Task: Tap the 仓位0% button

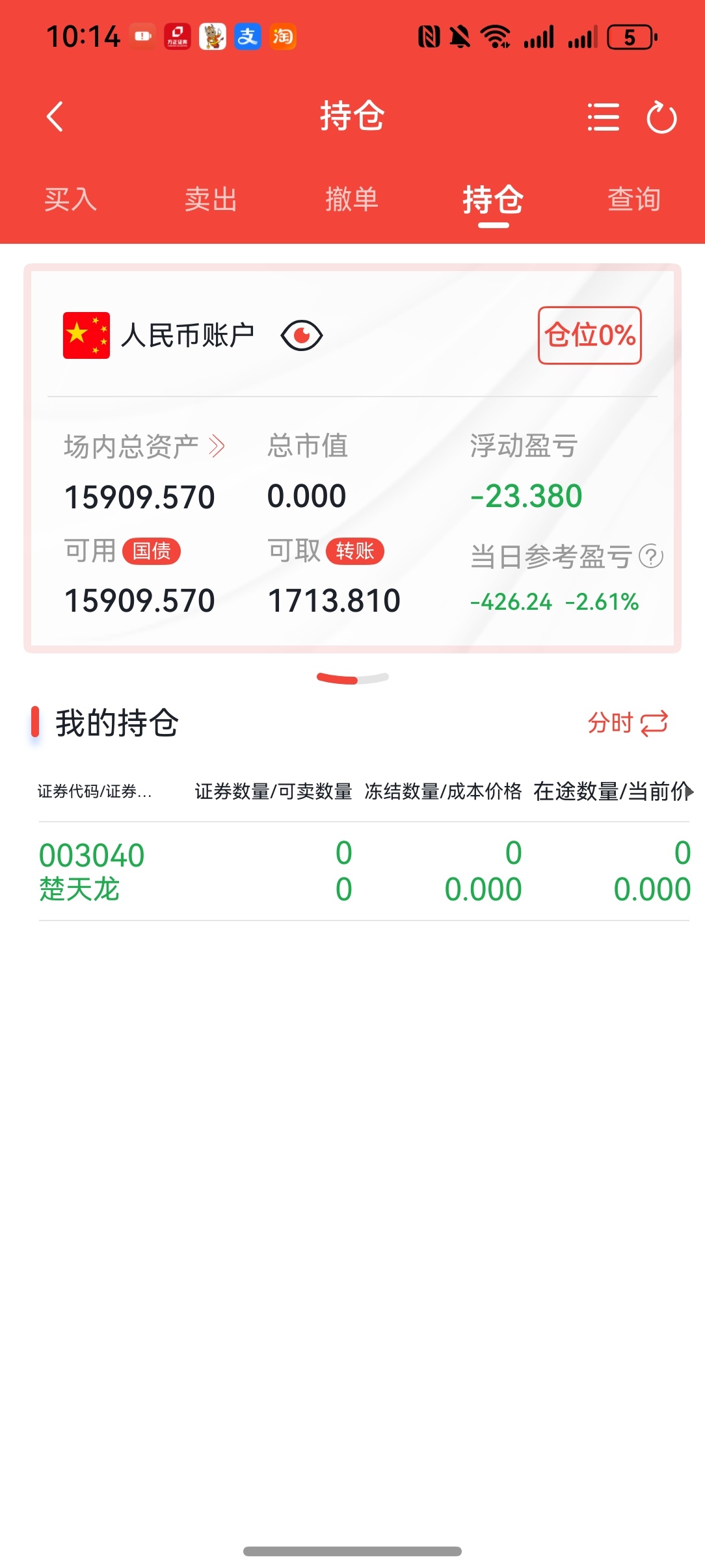Action: [x=589, y=335]
